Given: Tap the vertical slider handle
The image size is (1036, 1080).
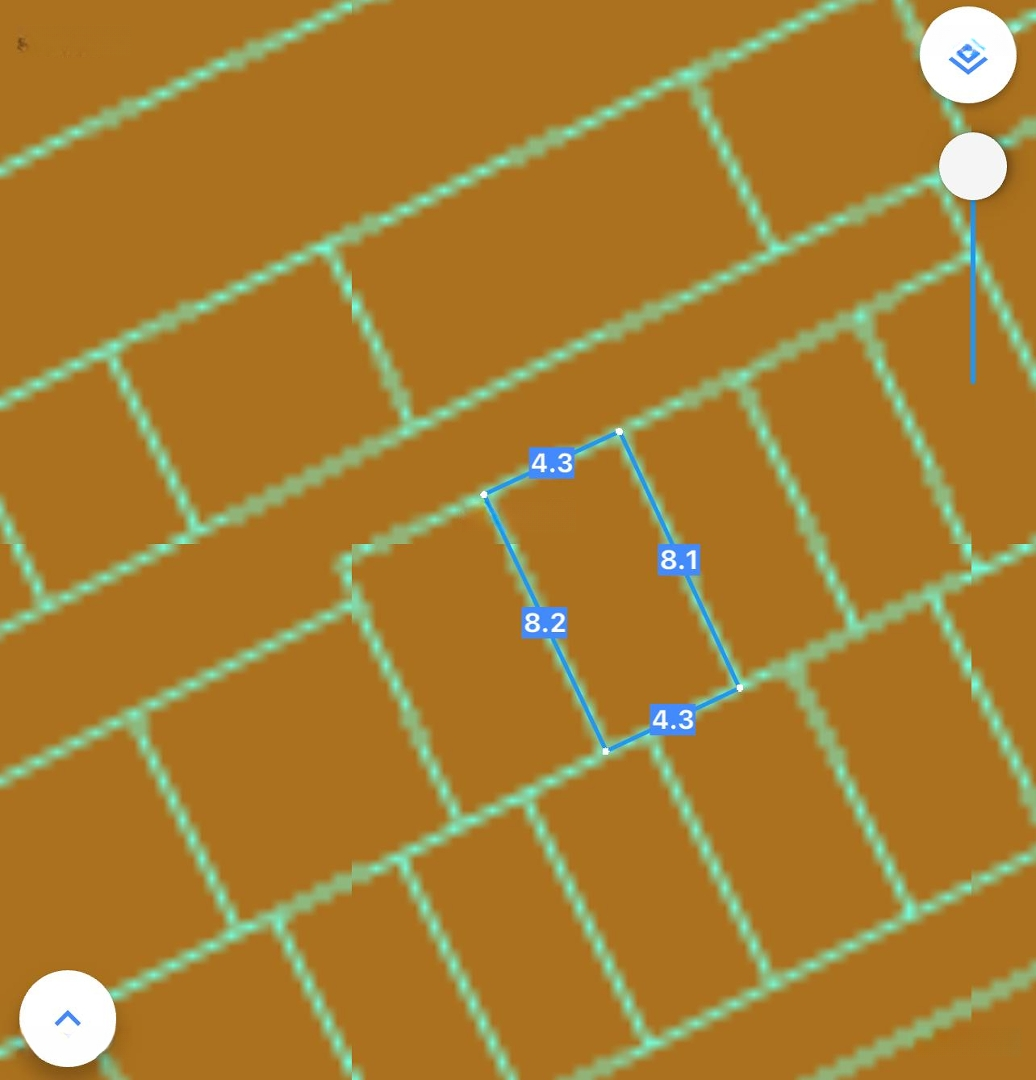Looking at the screenshot, I should coord(972,166).
